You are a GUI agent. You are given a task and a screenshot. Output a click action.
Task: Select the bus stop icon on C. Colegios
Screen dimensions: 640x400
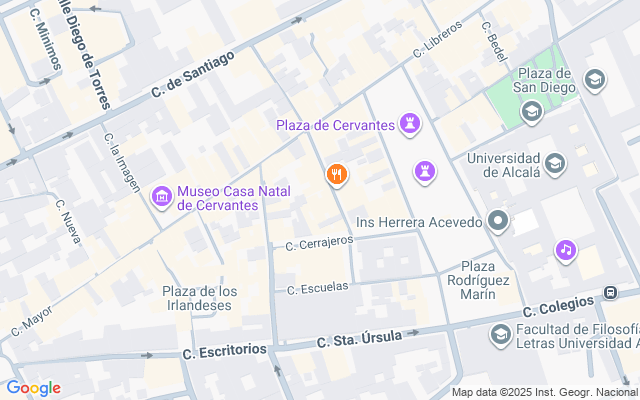pos(610,293)
